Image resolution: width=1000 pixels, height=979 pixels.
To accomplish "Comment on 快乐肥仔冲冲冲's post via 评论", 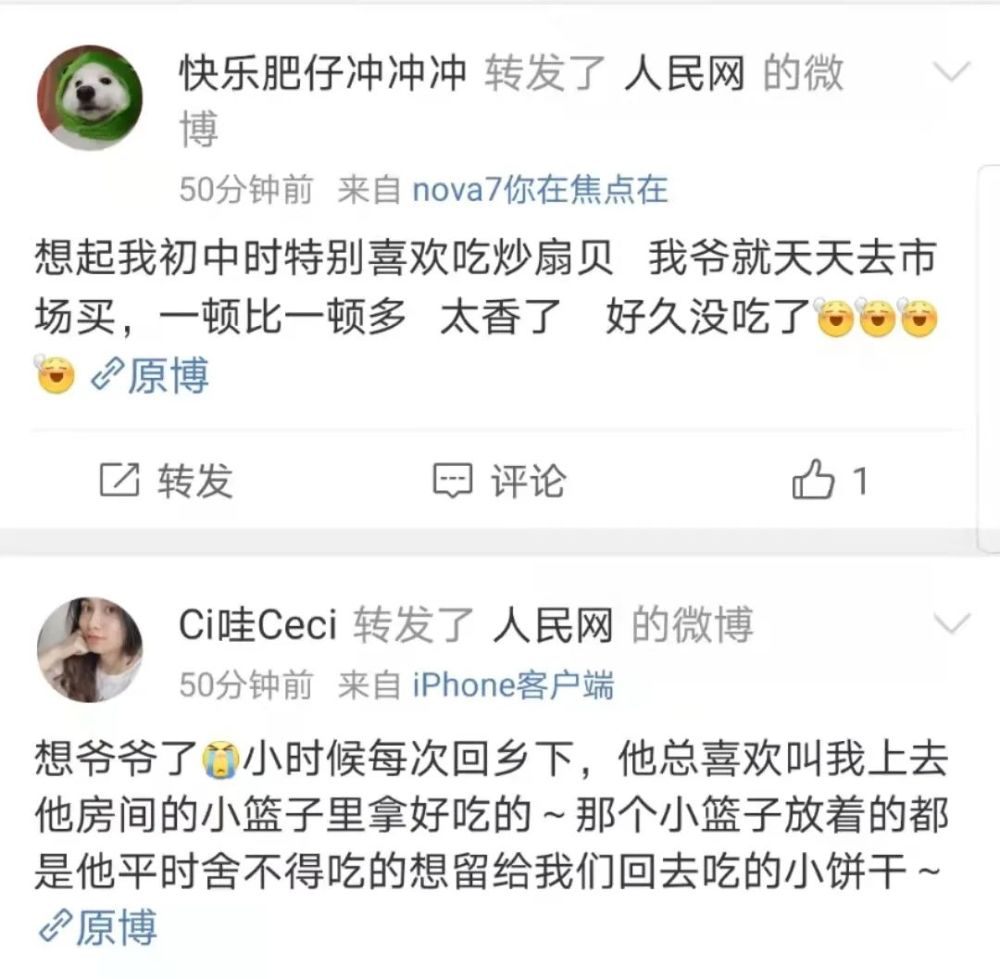I will click(500, 482).
